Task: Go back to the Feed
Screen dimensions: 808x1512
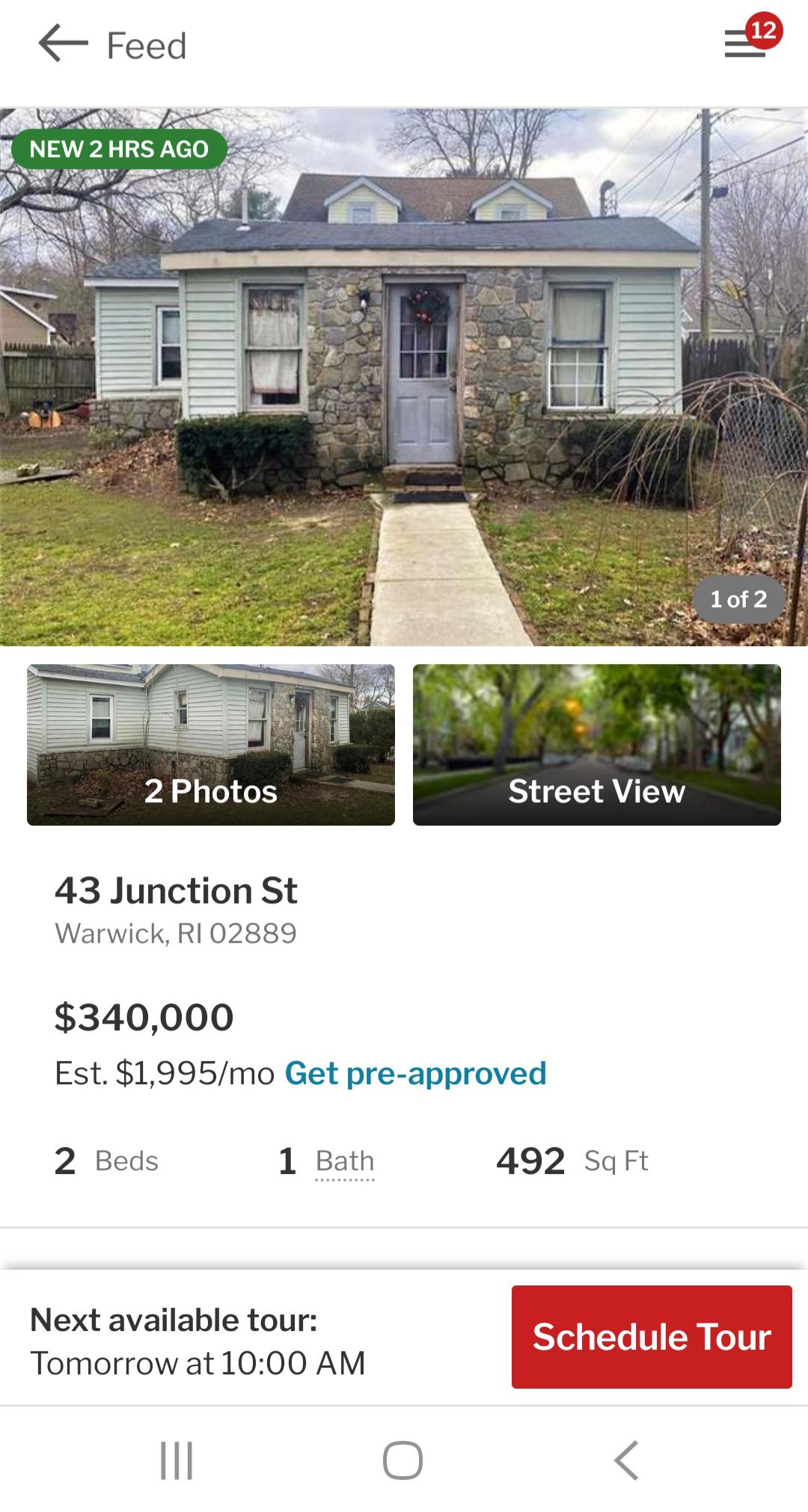Action: pyautogui.click(x=63, y=45)
